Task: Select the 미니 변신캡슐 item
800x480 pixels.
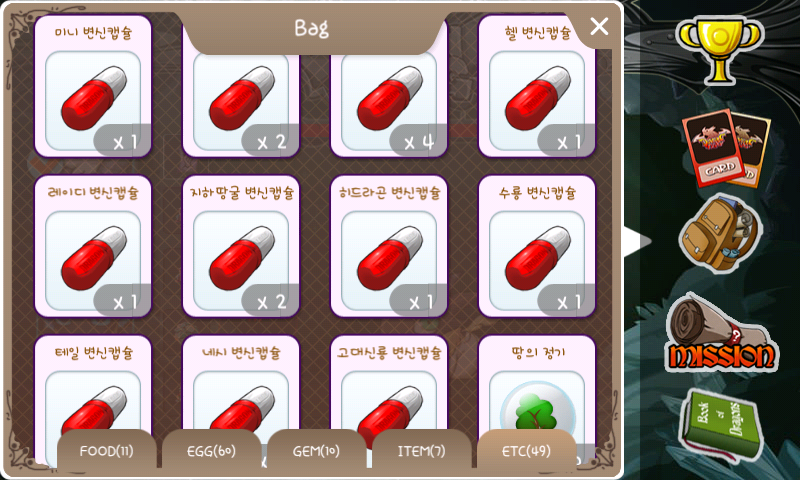Action: pyautogui.click(x=93, y=86)
